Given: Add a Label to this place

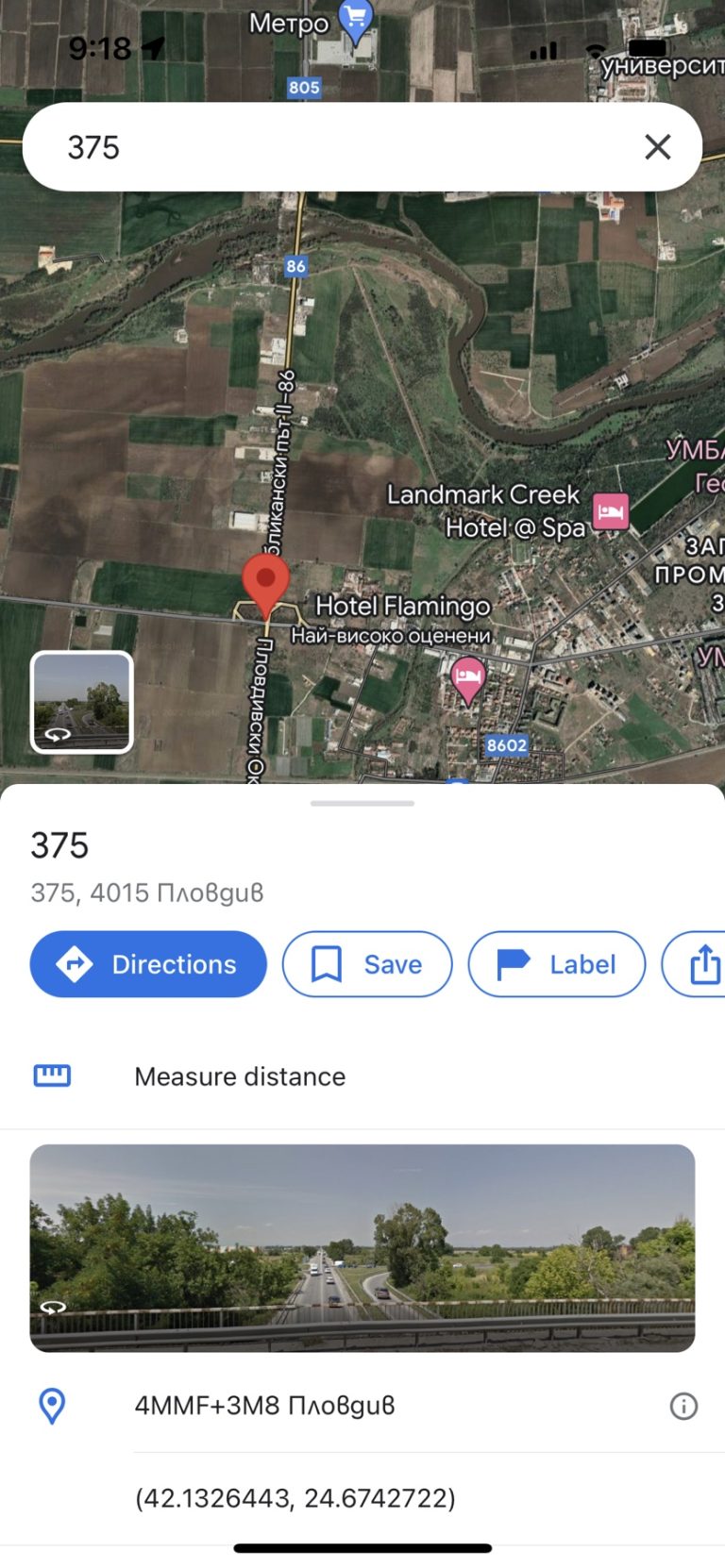Looking at the screenshot, I should pyautogui.click(x=557, y=964).
